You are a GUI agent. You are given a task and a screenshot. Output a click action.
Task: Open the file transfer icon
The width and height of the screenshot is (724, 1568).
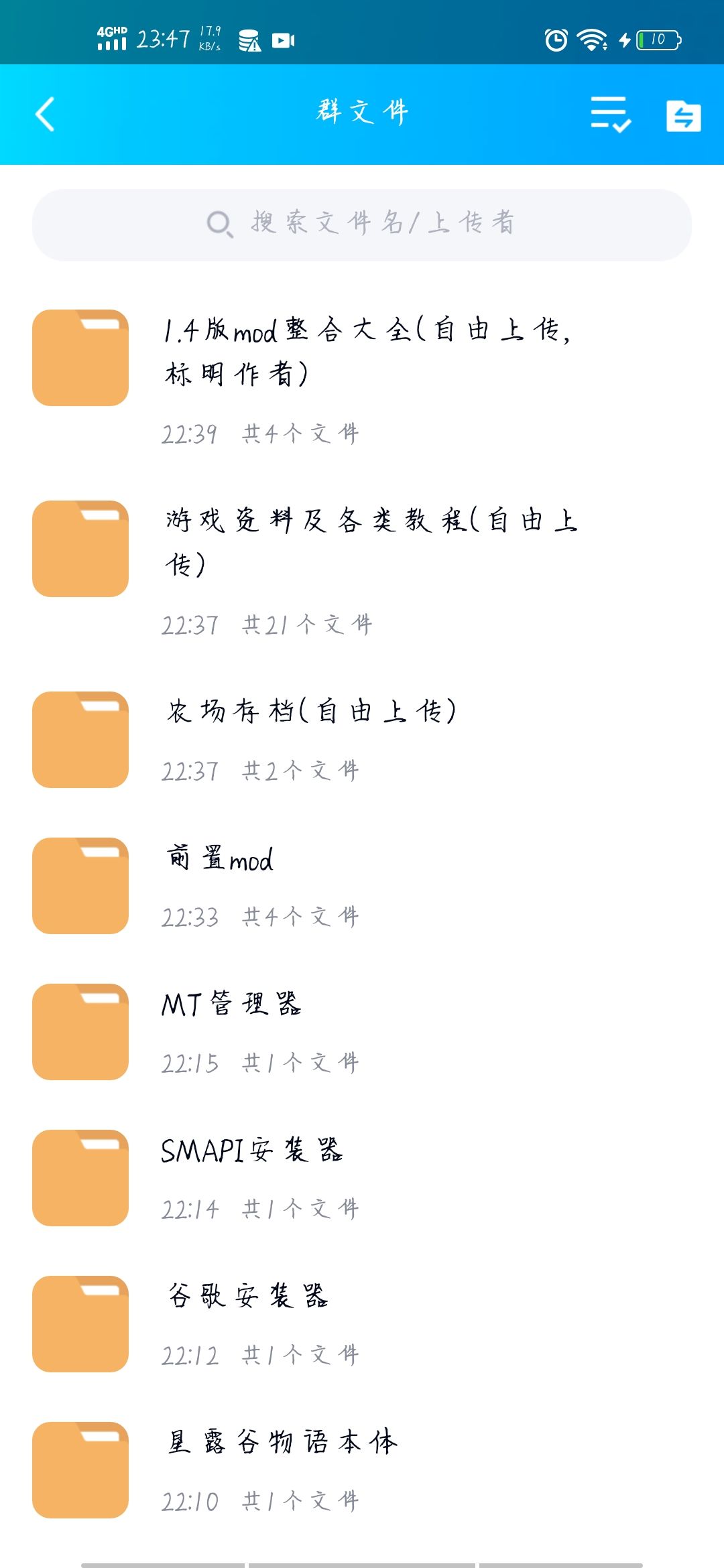(x=683, y=115)
